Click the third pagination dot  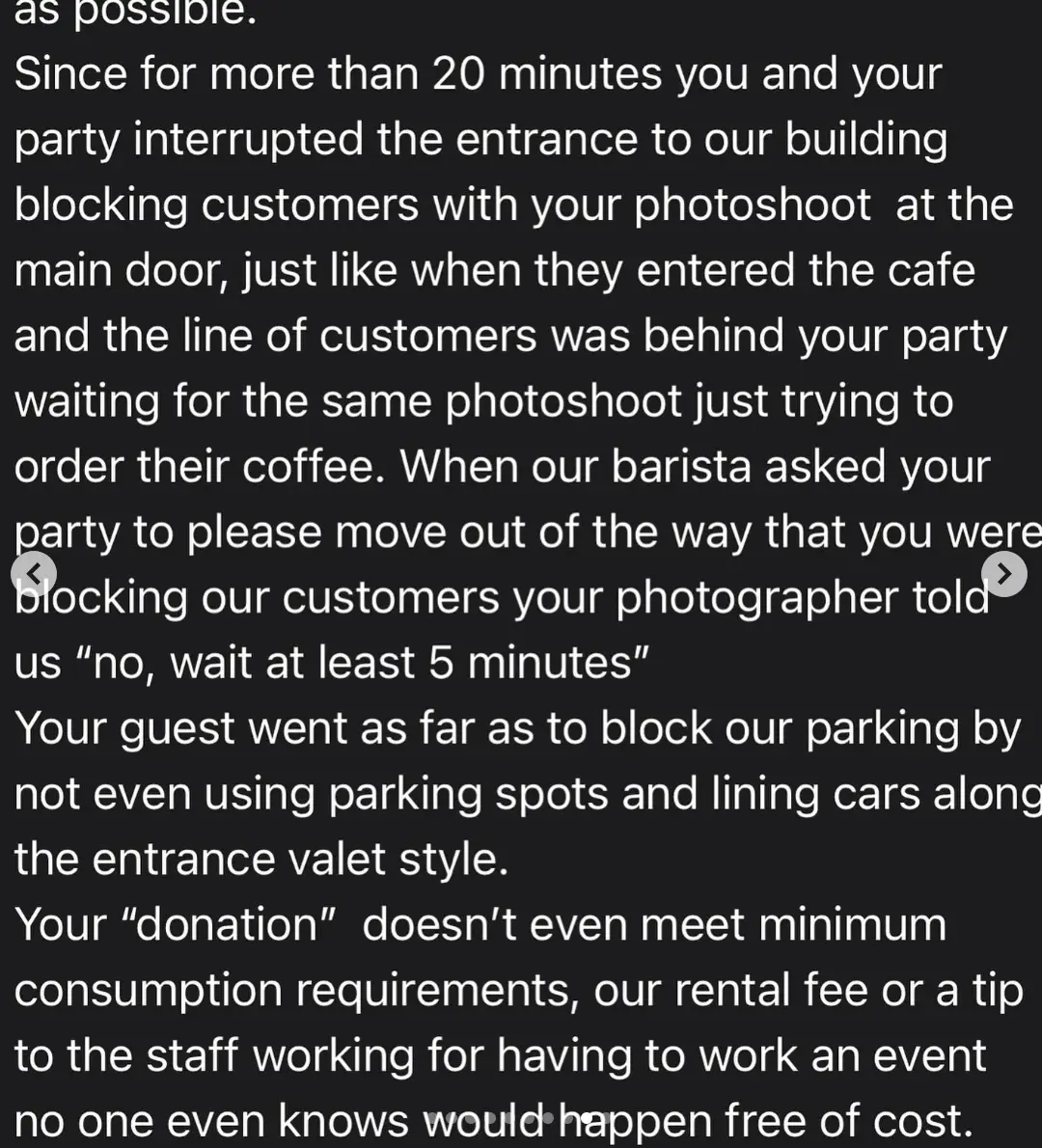click(x=470, y=1119)
